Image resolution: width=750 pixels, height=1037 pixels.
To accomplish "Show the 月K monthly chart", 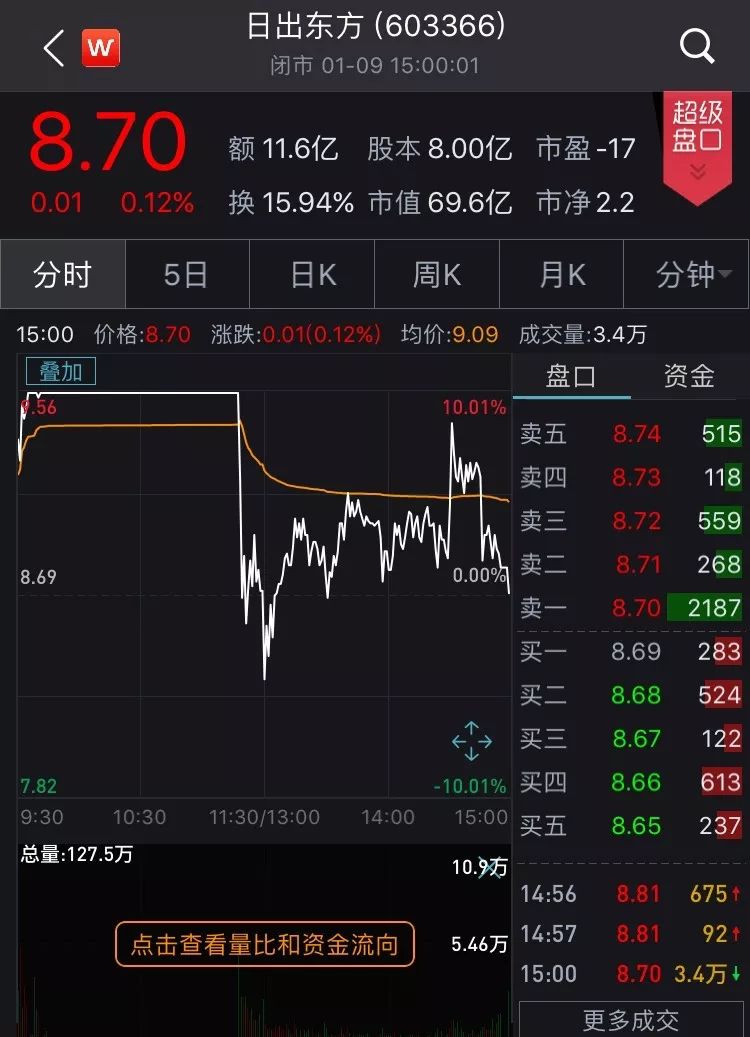I will (562, 275).
